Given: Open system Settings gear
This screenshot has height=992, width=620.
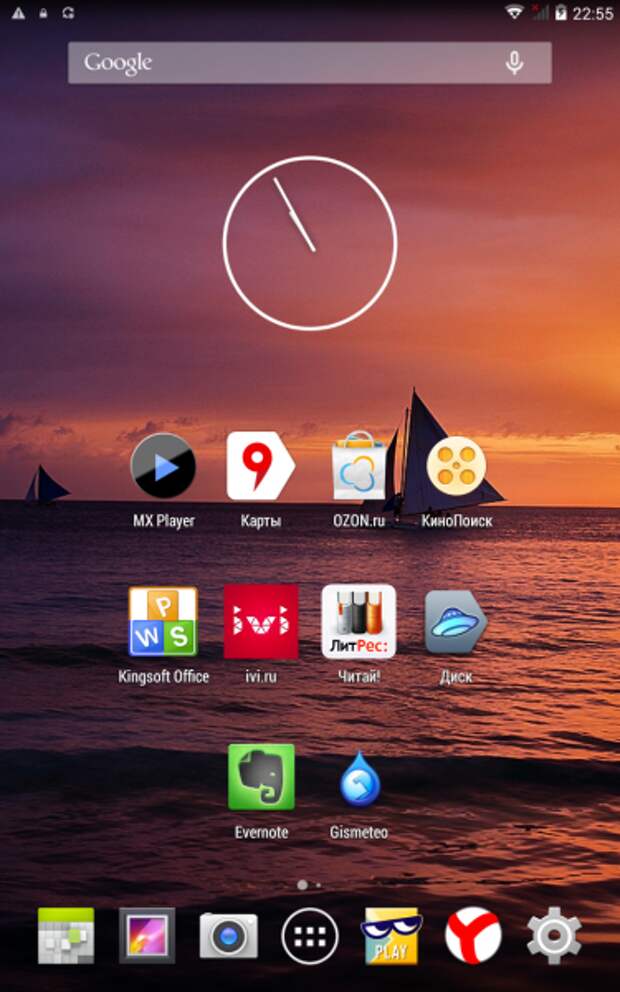Looking at the screenshot, I should click(x=554, y=937).
